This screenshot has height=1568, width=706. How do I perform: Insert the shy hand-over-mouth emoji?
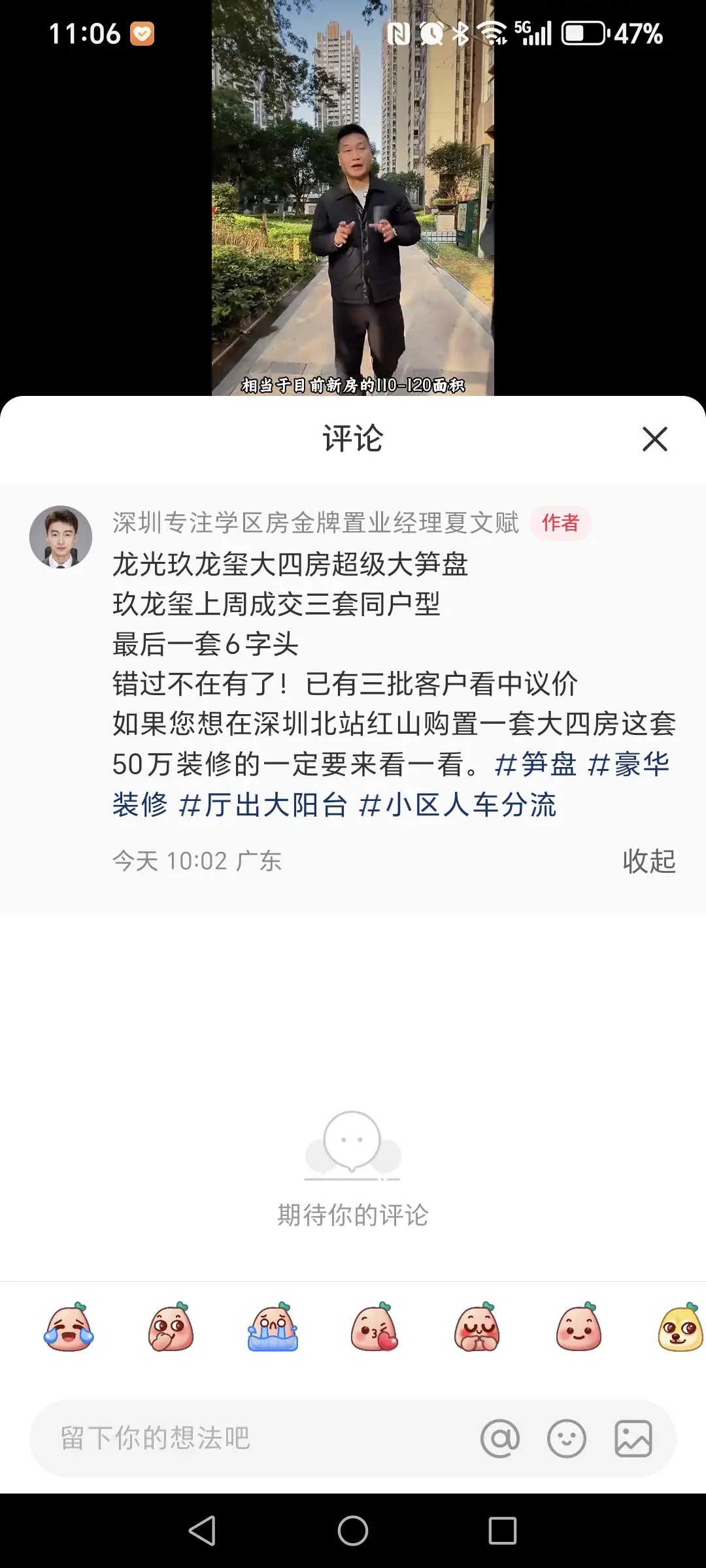[x=171, y=1327]
